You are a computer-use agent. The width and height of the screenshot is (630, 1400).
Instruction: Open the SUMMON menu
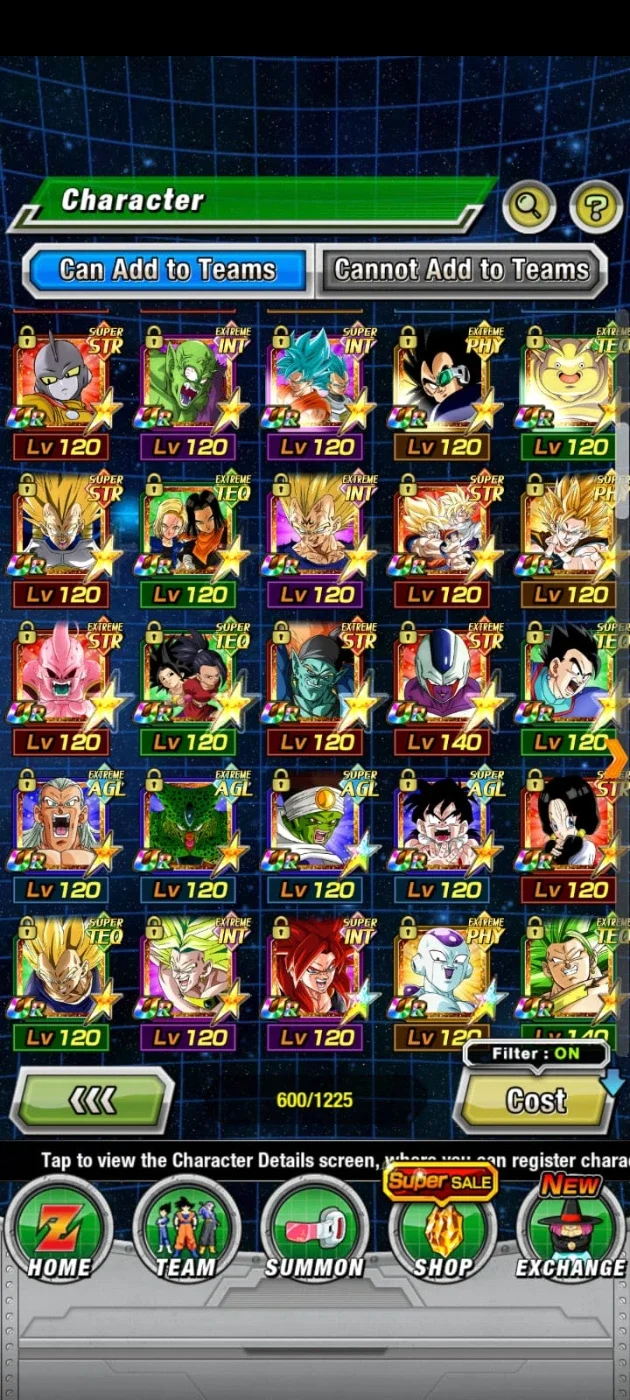[314, 1229]
